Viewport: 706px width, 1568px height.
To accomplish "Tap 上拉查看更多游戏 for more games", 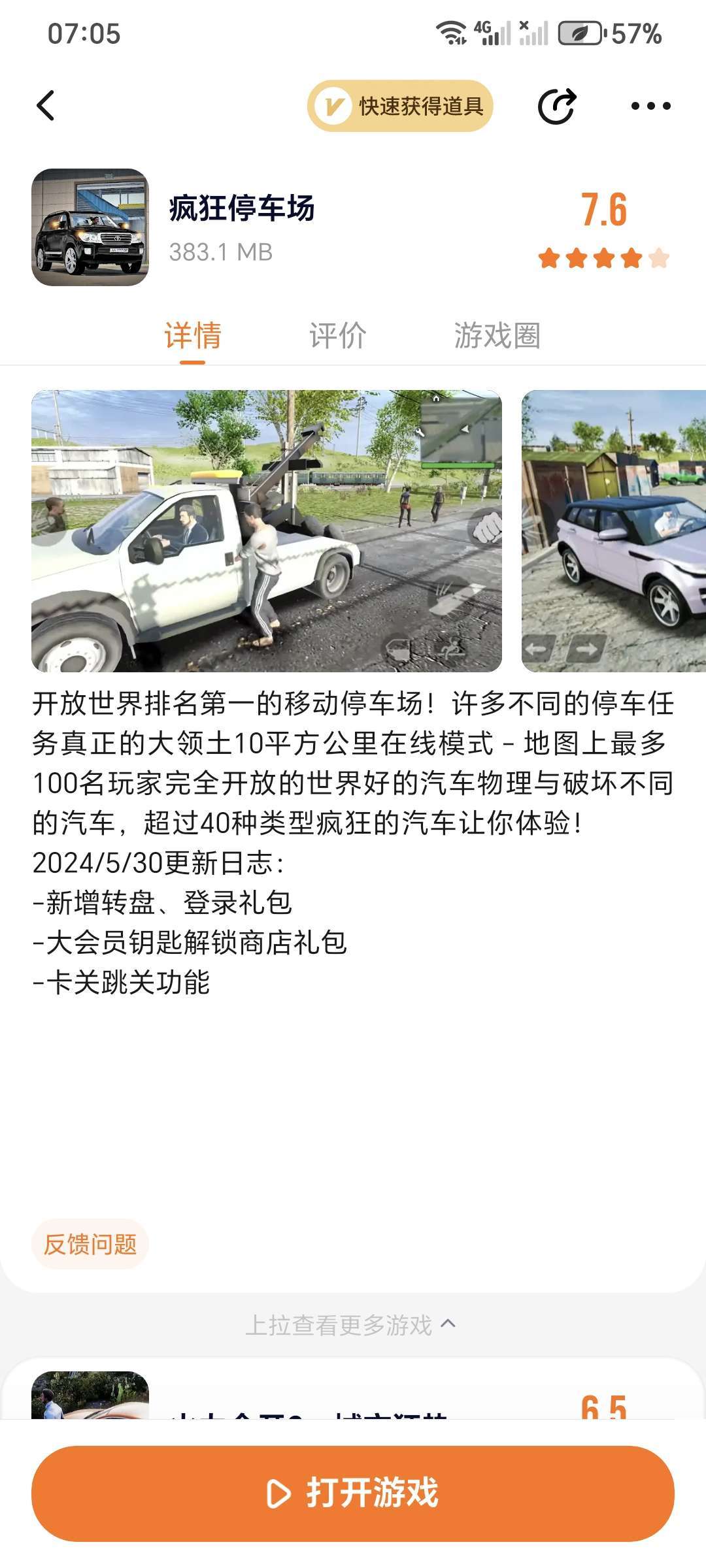I will click(x=350, y=1325).
